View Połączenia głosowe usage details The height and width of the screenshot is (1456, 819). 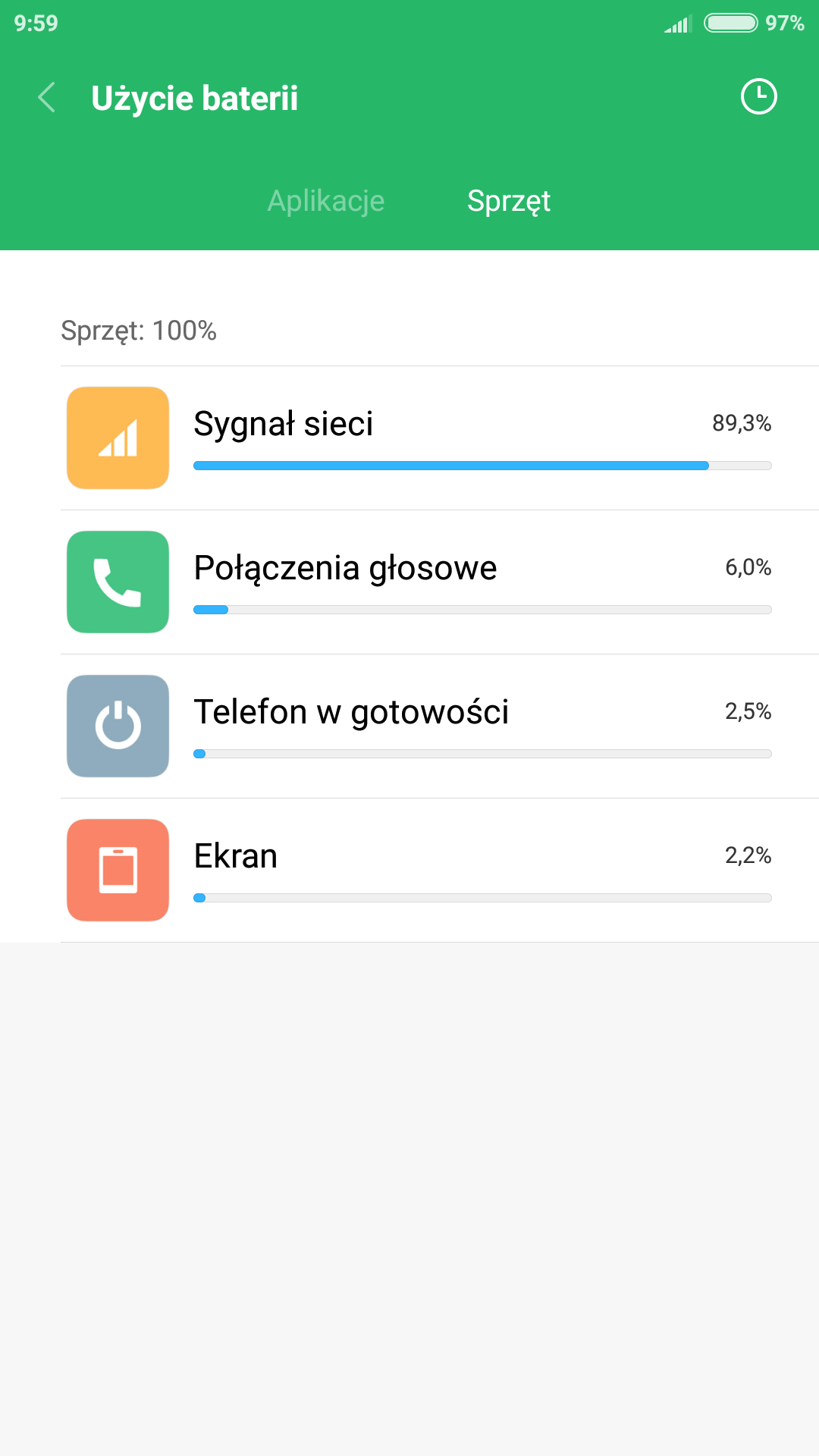coord(440,582)
